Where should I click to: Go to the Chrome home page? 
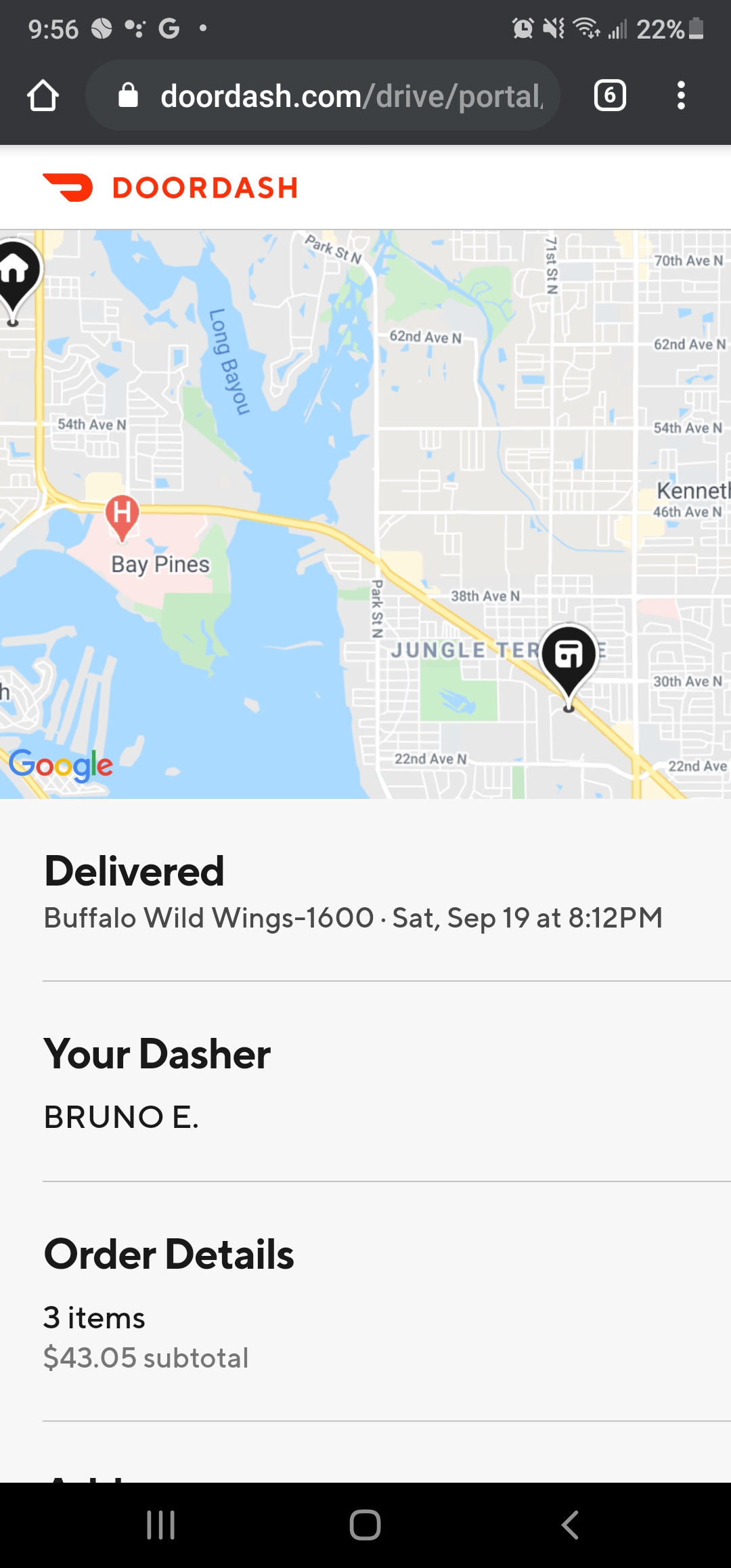coord(43,95)
